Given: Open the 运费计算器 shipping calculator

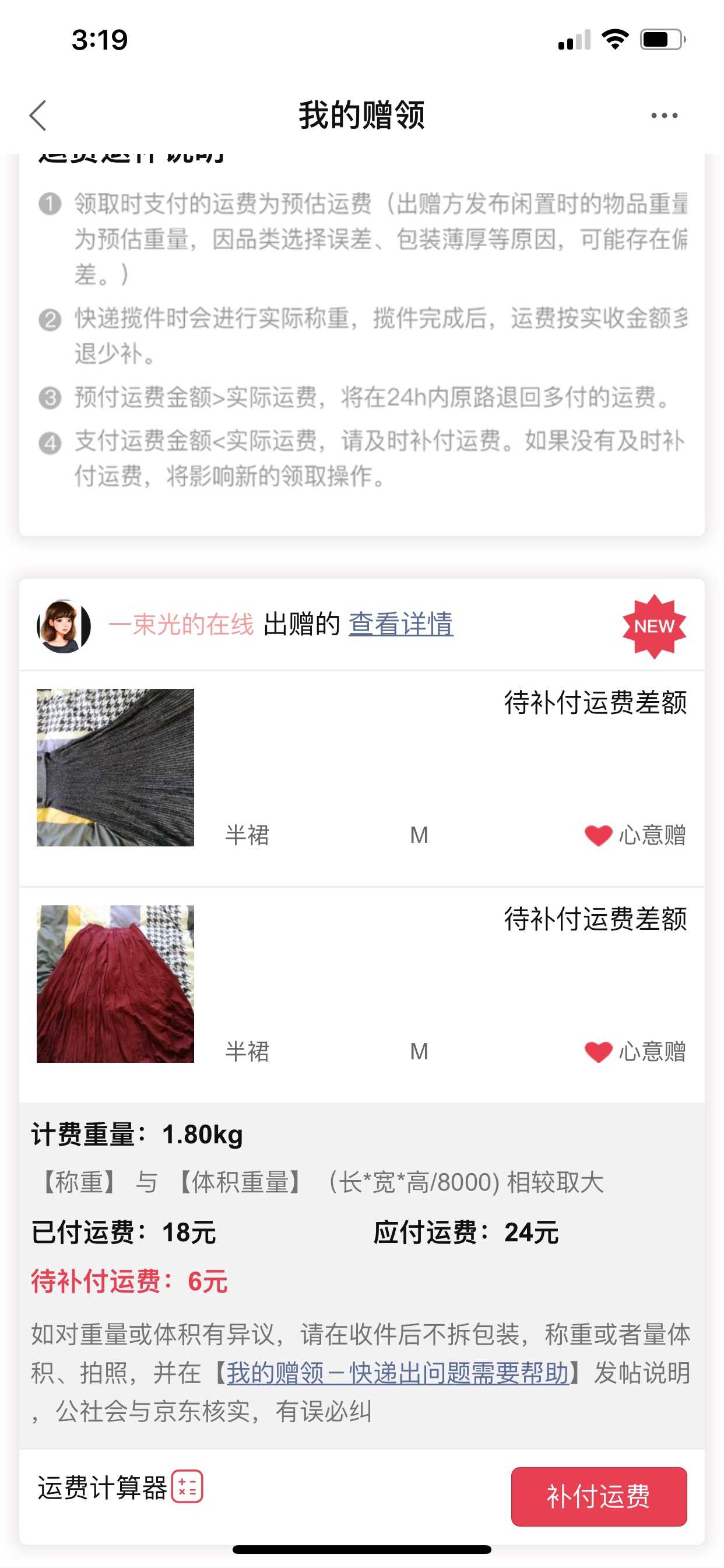Looking at the screenshot, I should point(120,1487).
